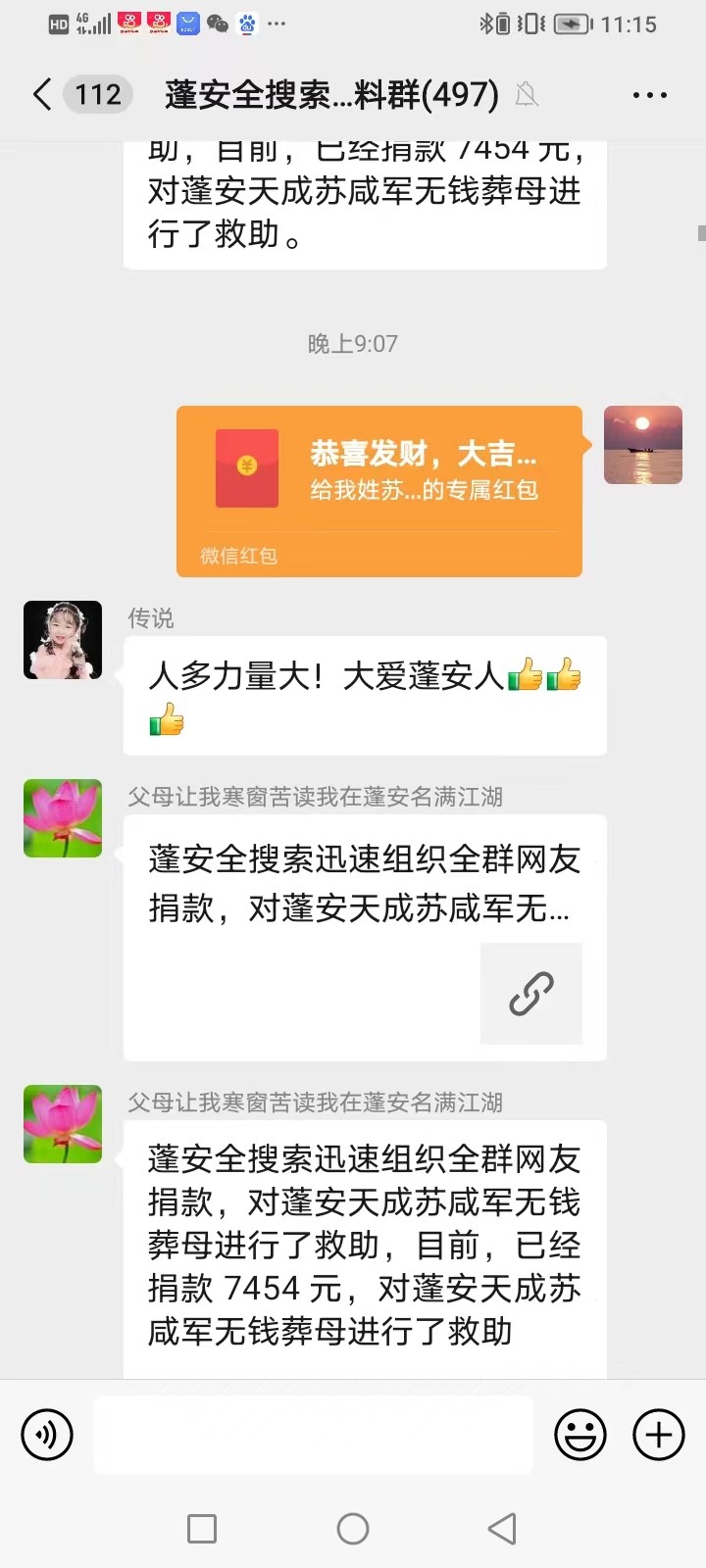The width and height of the screenshot is (706, 1568).
Task: Open the group chat overflow menu
Action: pyautogui.click(x=649, y=95)
